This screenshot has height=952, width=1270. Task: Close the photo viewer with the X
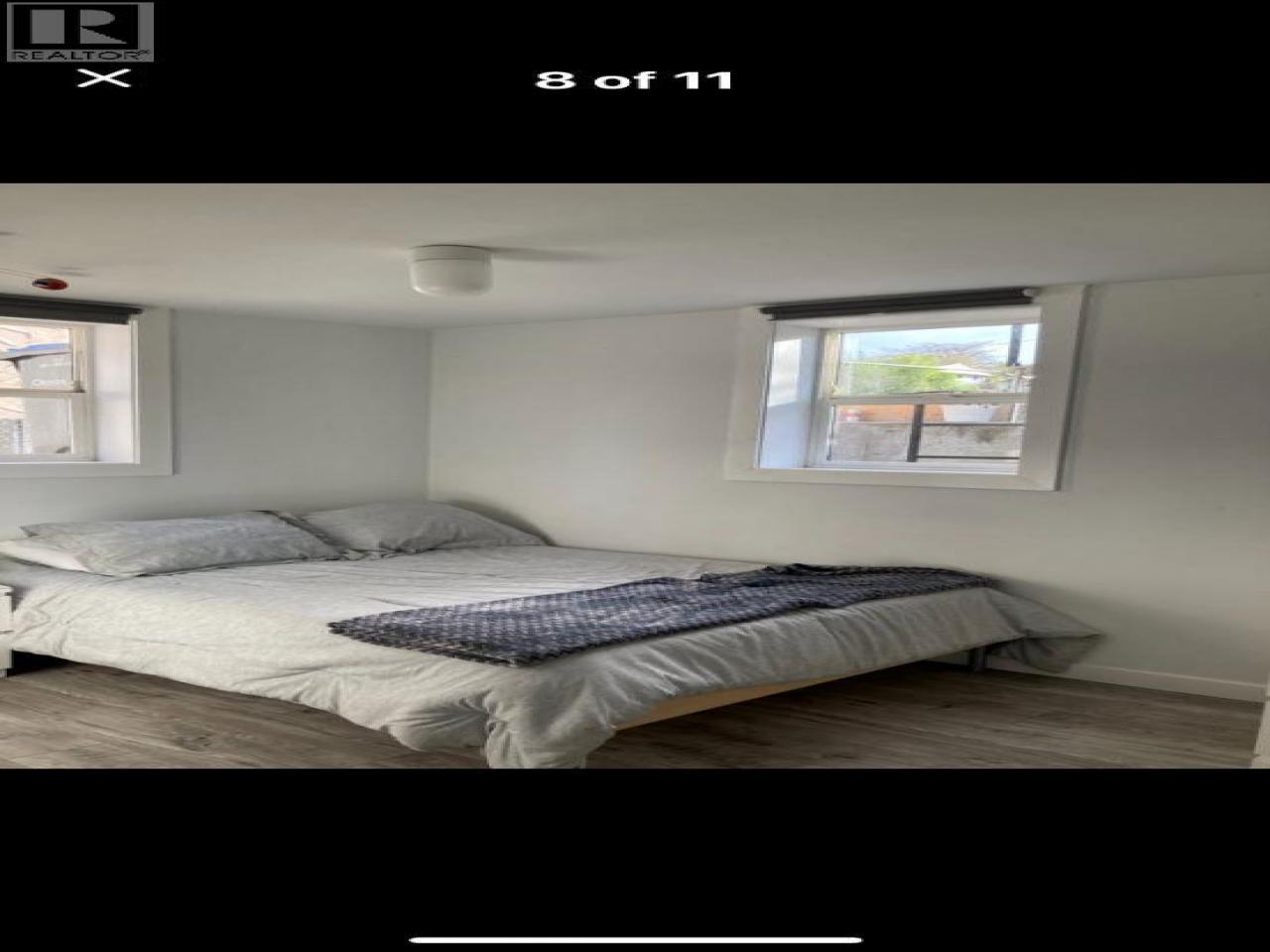(104, 78)
